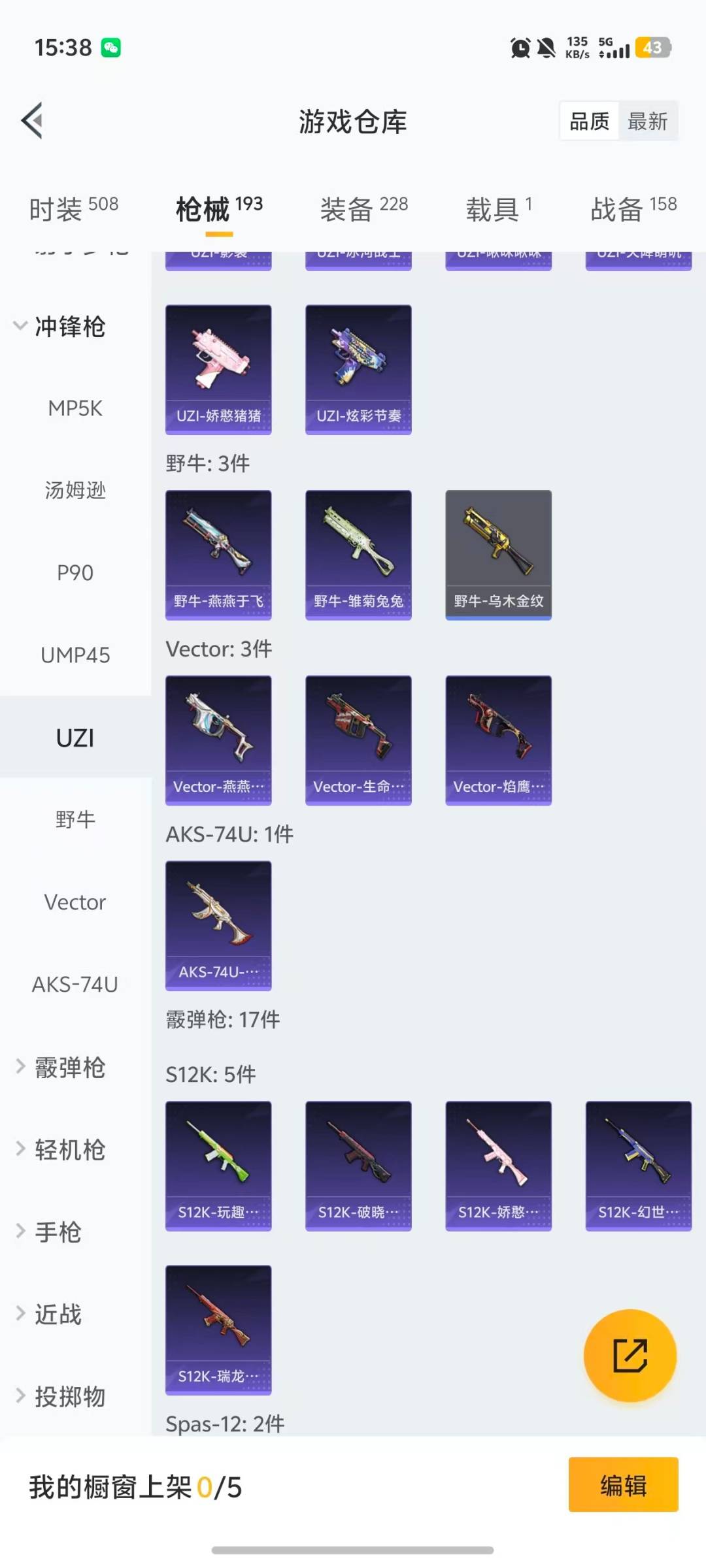Open the AKS-74U skin thumbnail
The image size is (706, 1568).
click(218, 924)
